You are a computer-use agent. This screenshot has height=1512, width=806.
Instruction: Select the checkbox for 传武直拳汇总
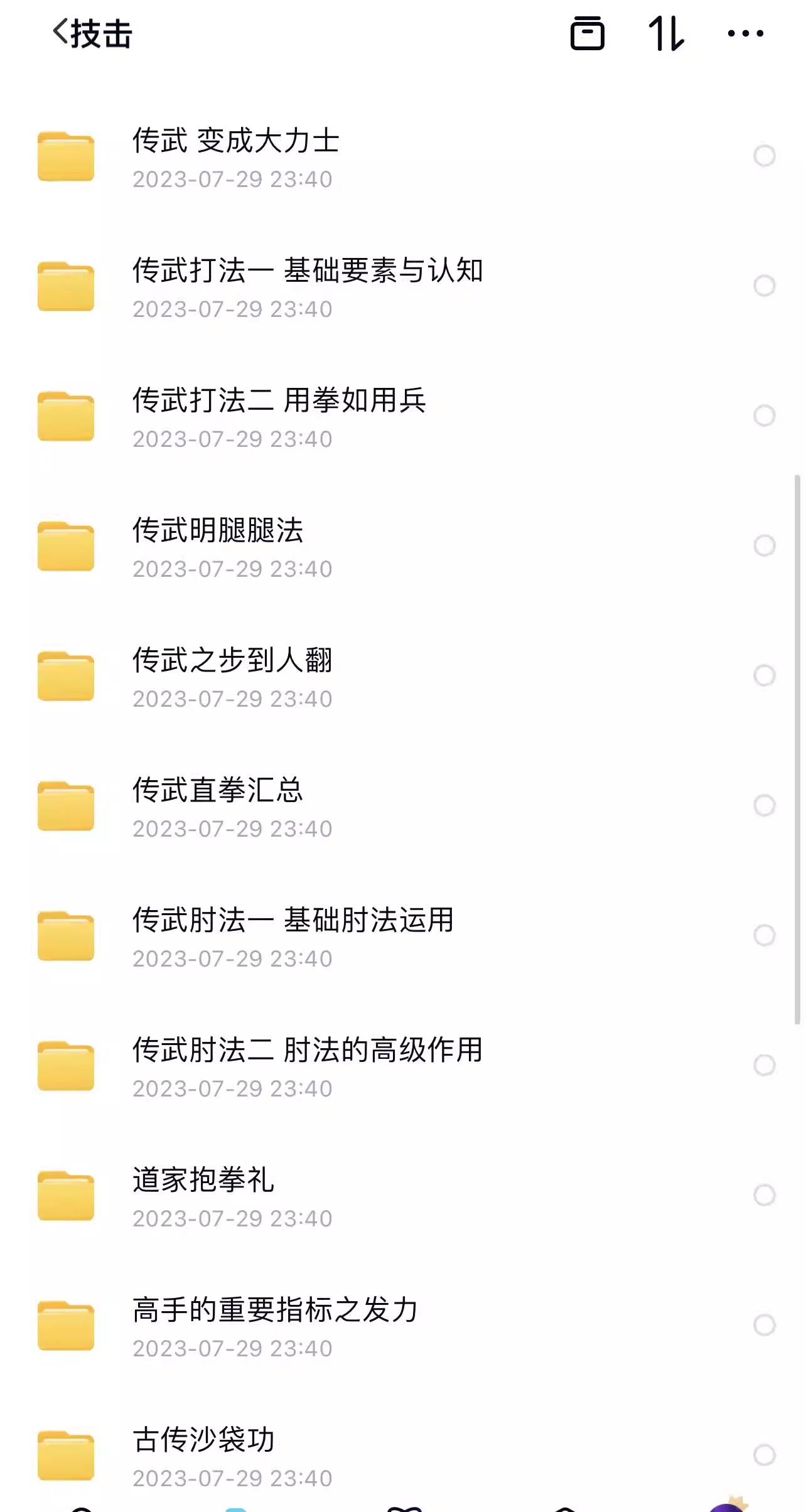point(764,805)
